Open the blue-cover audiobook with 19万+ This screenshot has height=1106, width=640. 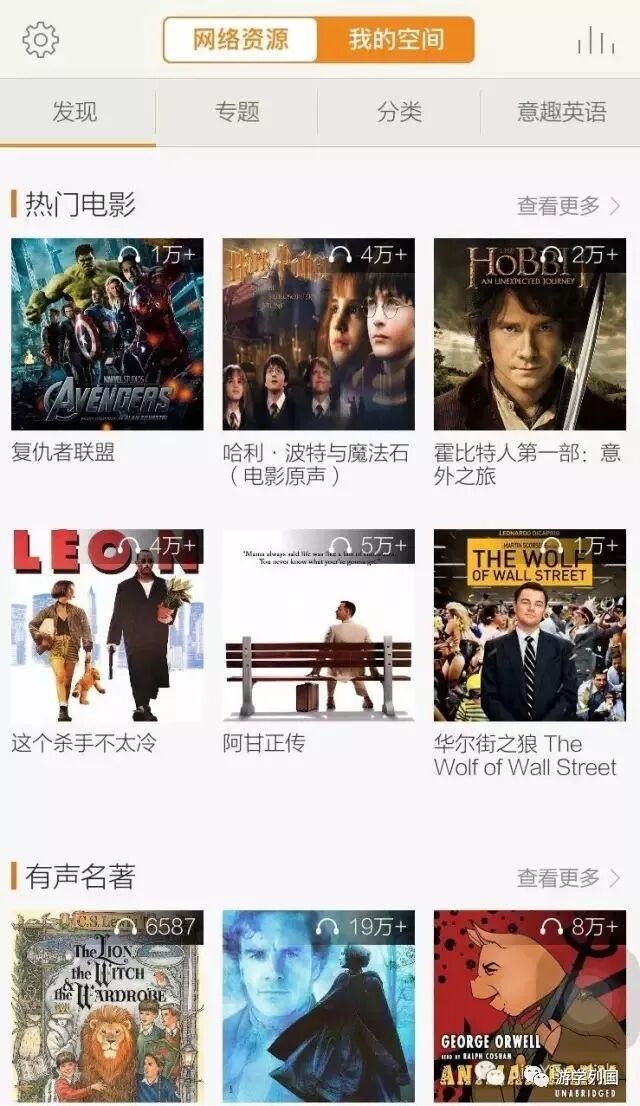318,1005
